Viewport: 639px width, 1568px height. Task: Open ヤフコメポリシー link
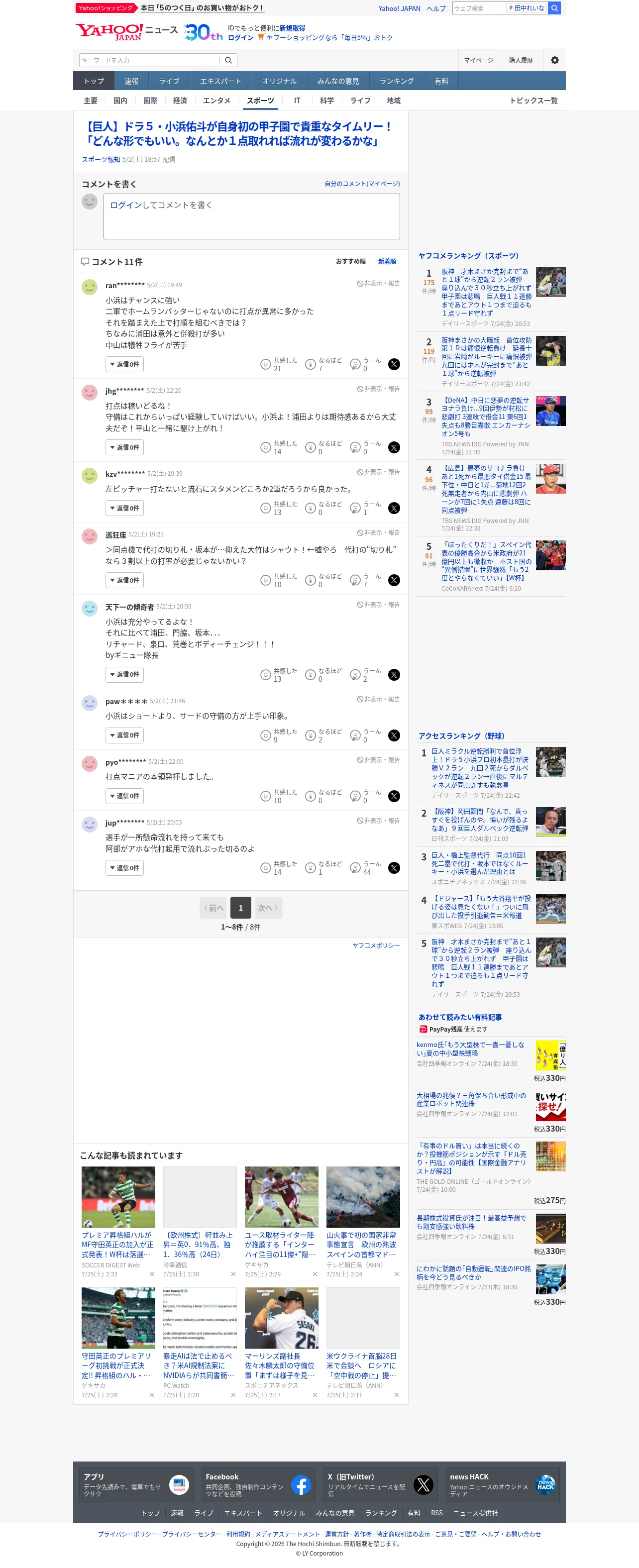pos(376,945)
